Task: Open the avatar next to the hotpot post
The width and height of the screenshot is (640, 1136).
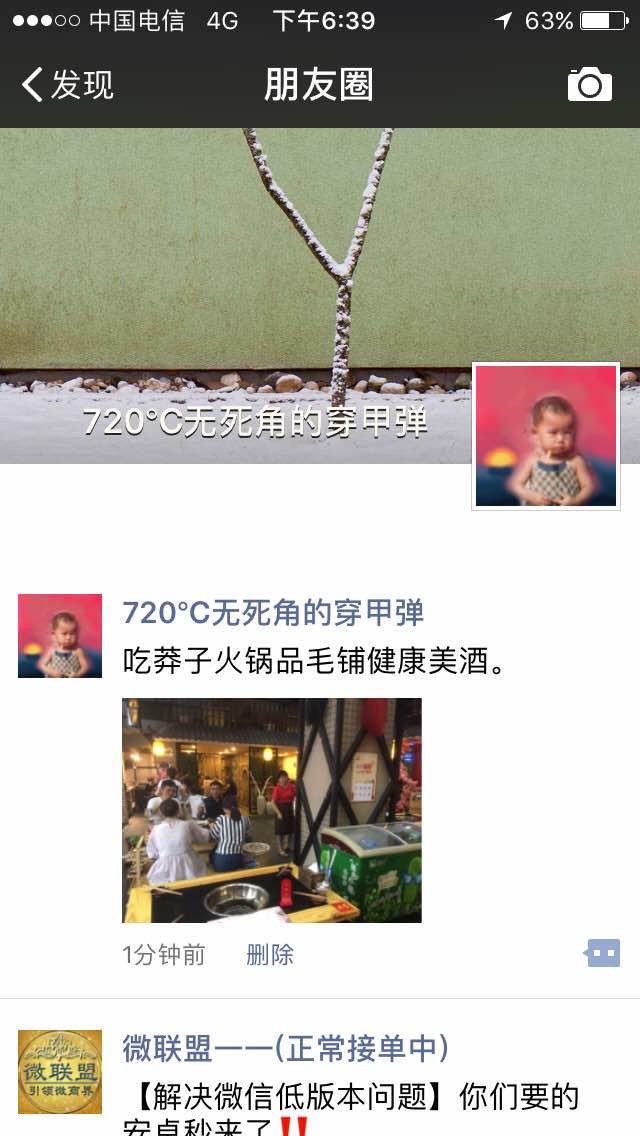Action: (60, 636)
